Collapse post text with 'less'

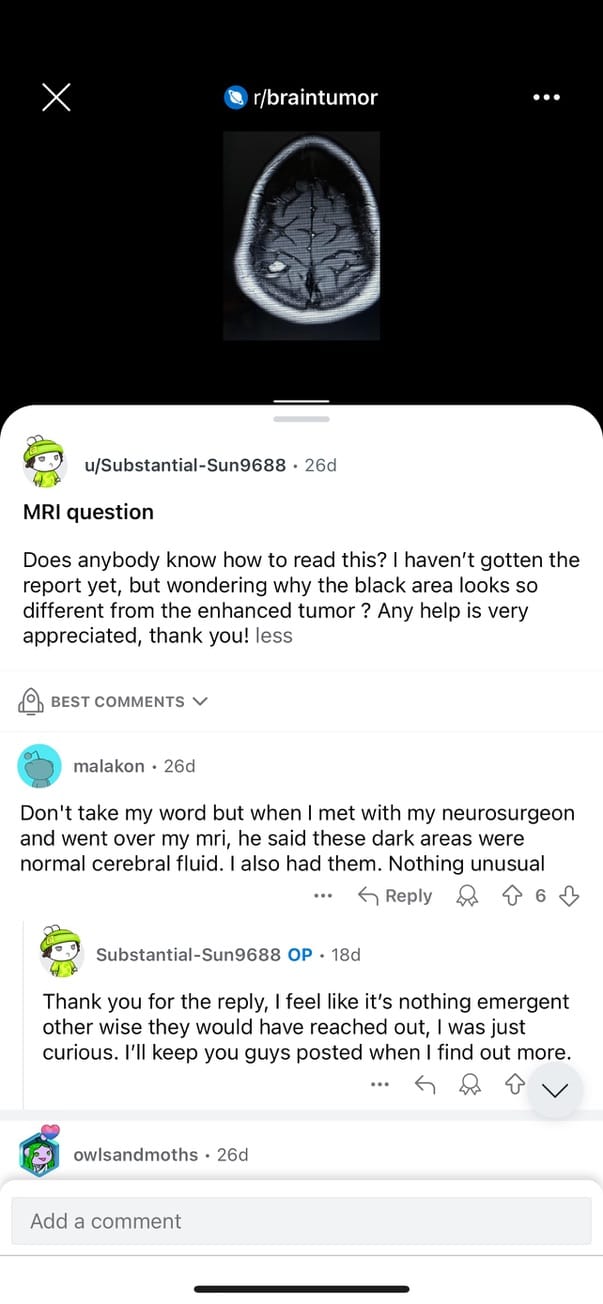pos(274,636)
